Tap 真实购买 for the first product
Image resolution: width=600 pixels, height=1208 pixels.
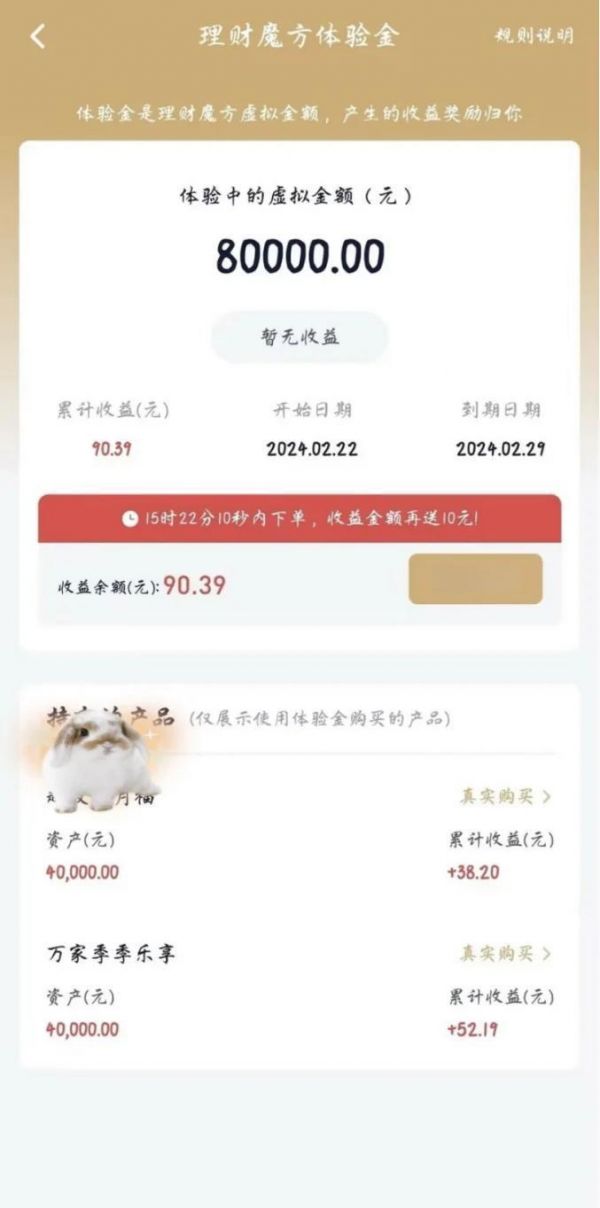[x=506, y=797]
